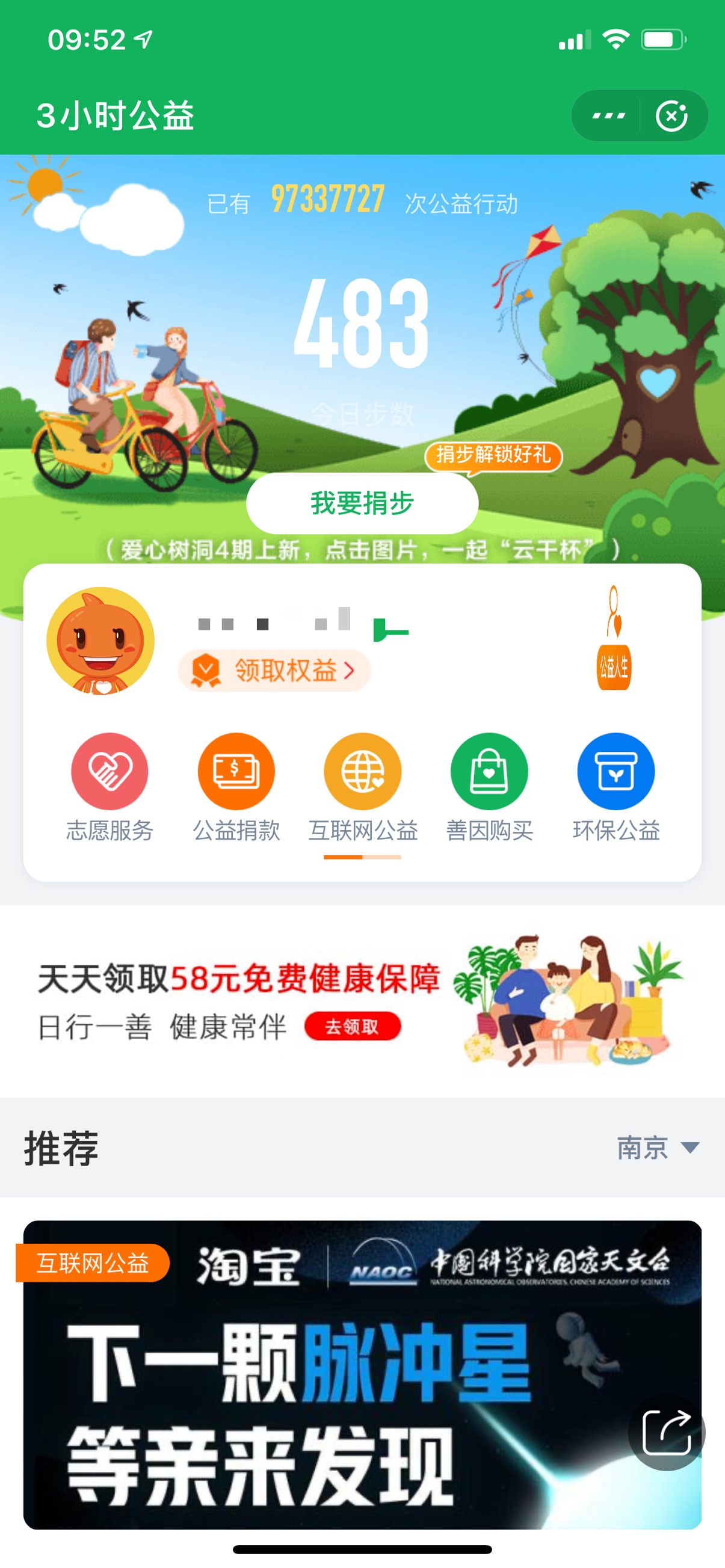Open the 公益捐款 donation icon
Image resolution: width=725 pixels, height=1568 pixels.
(x=236, y=772)
